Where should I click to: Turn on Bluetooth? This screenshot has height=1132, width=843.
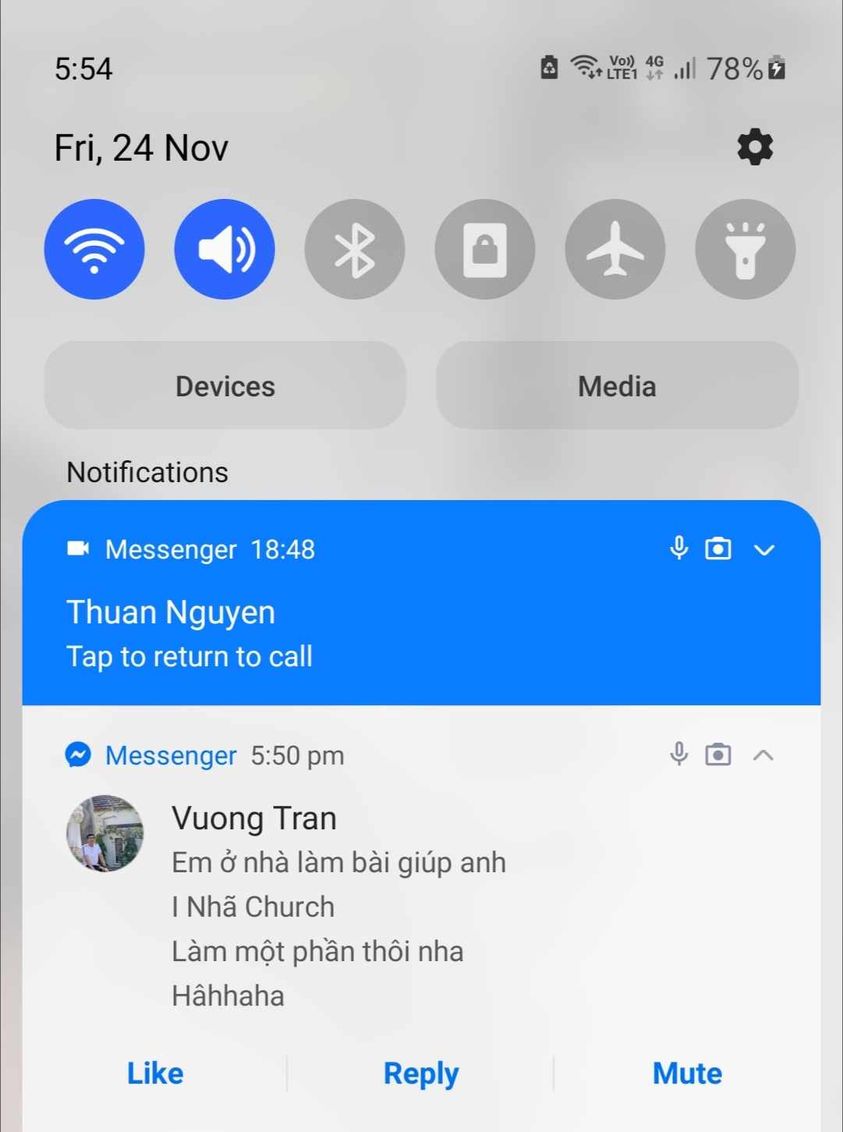[355, 250]
